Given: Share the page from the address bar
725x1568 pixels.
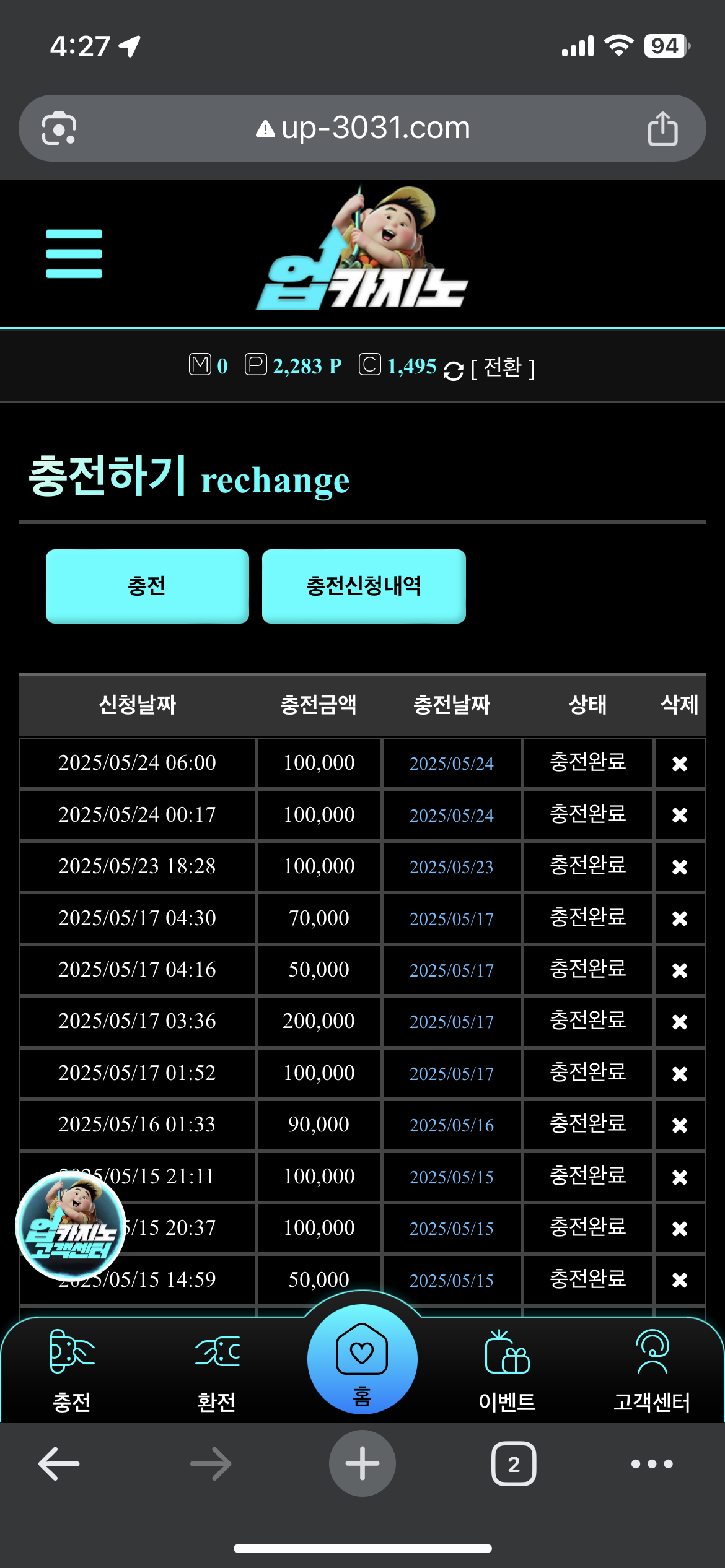Looking at the screenshot, I should click(662, 128).
